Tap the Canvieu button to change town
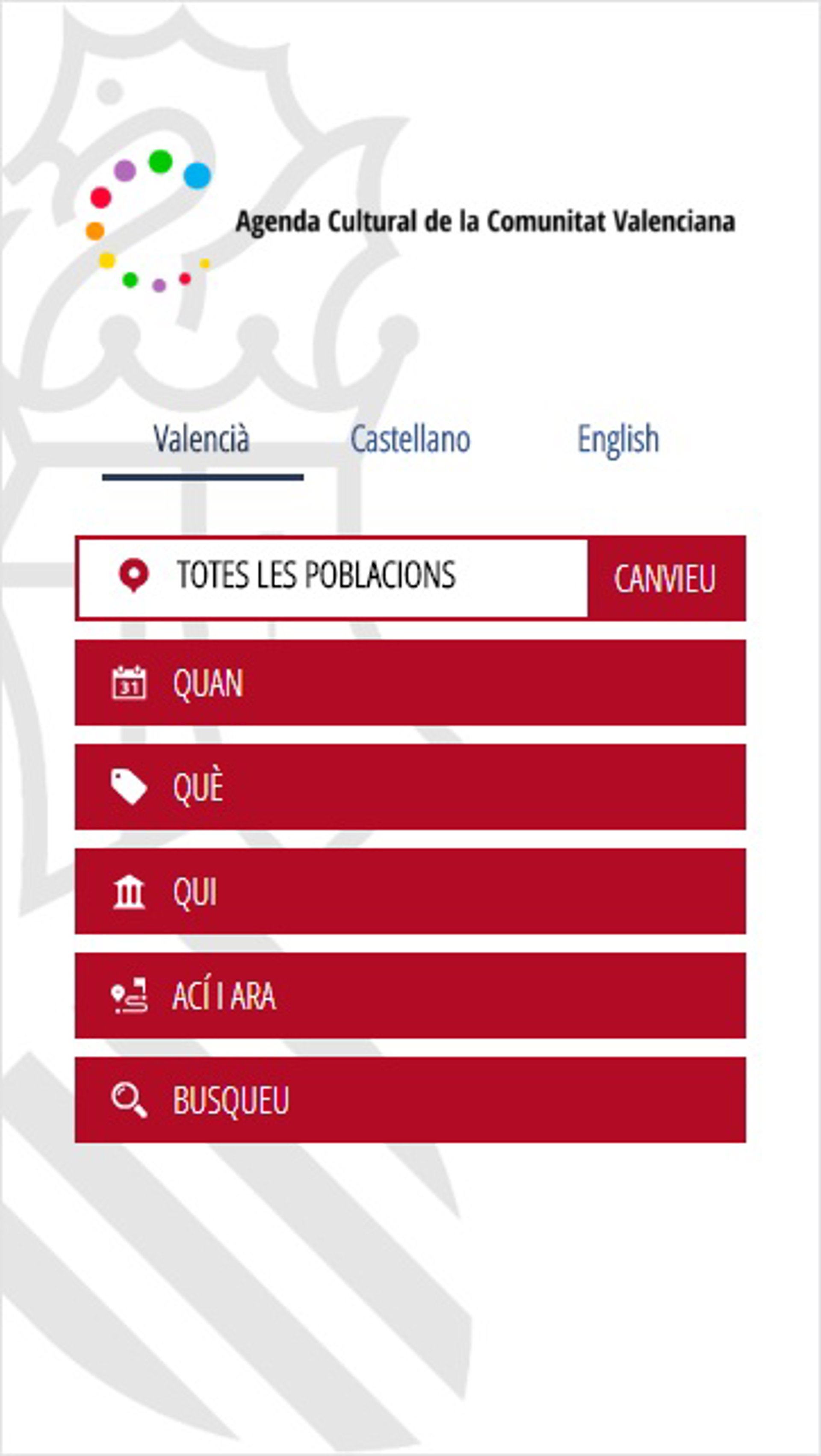821x1456 pixels. click(x=666, y=578)
